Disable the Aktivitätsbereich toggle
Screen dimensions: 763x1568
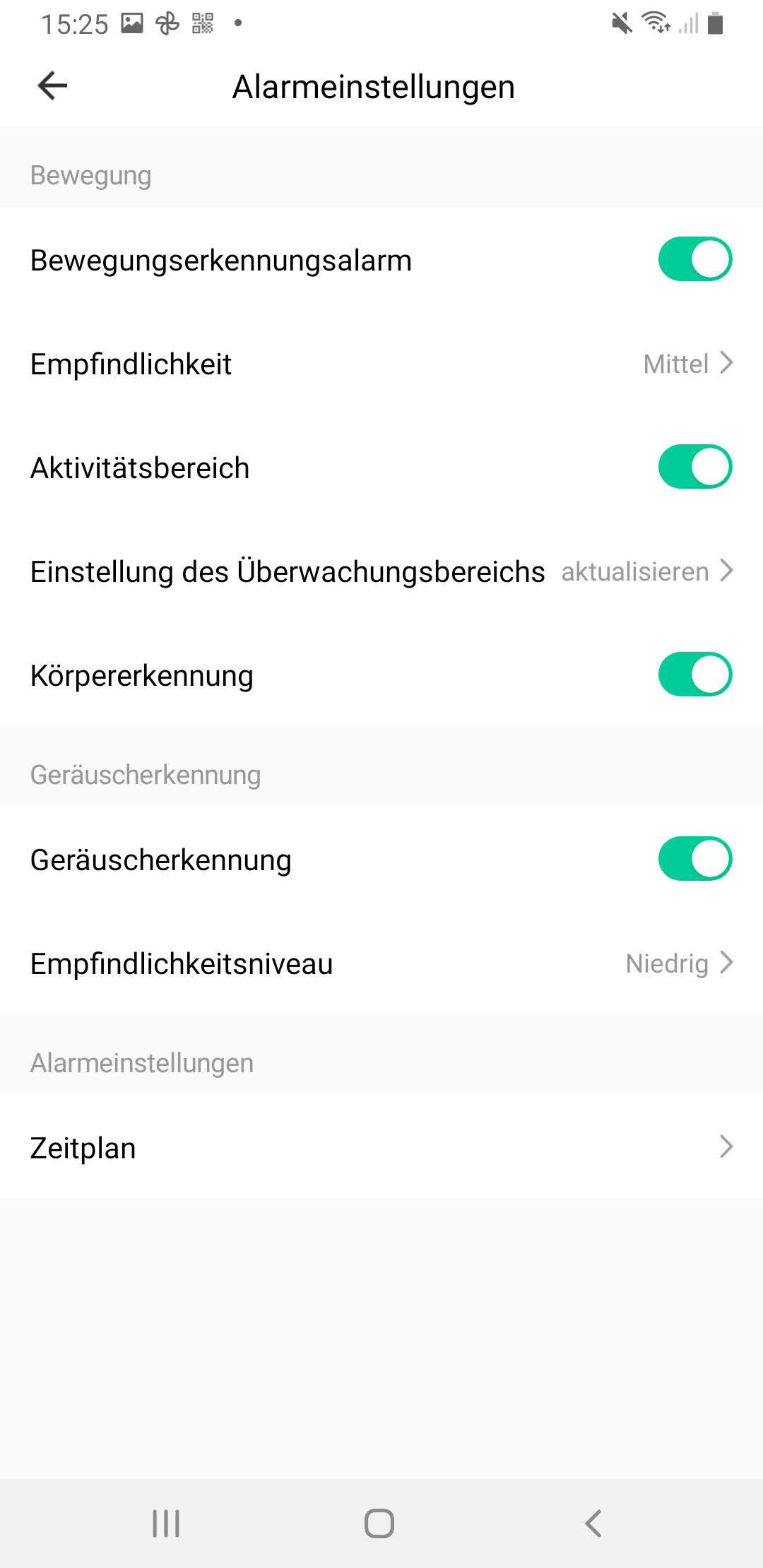(694, 467)
